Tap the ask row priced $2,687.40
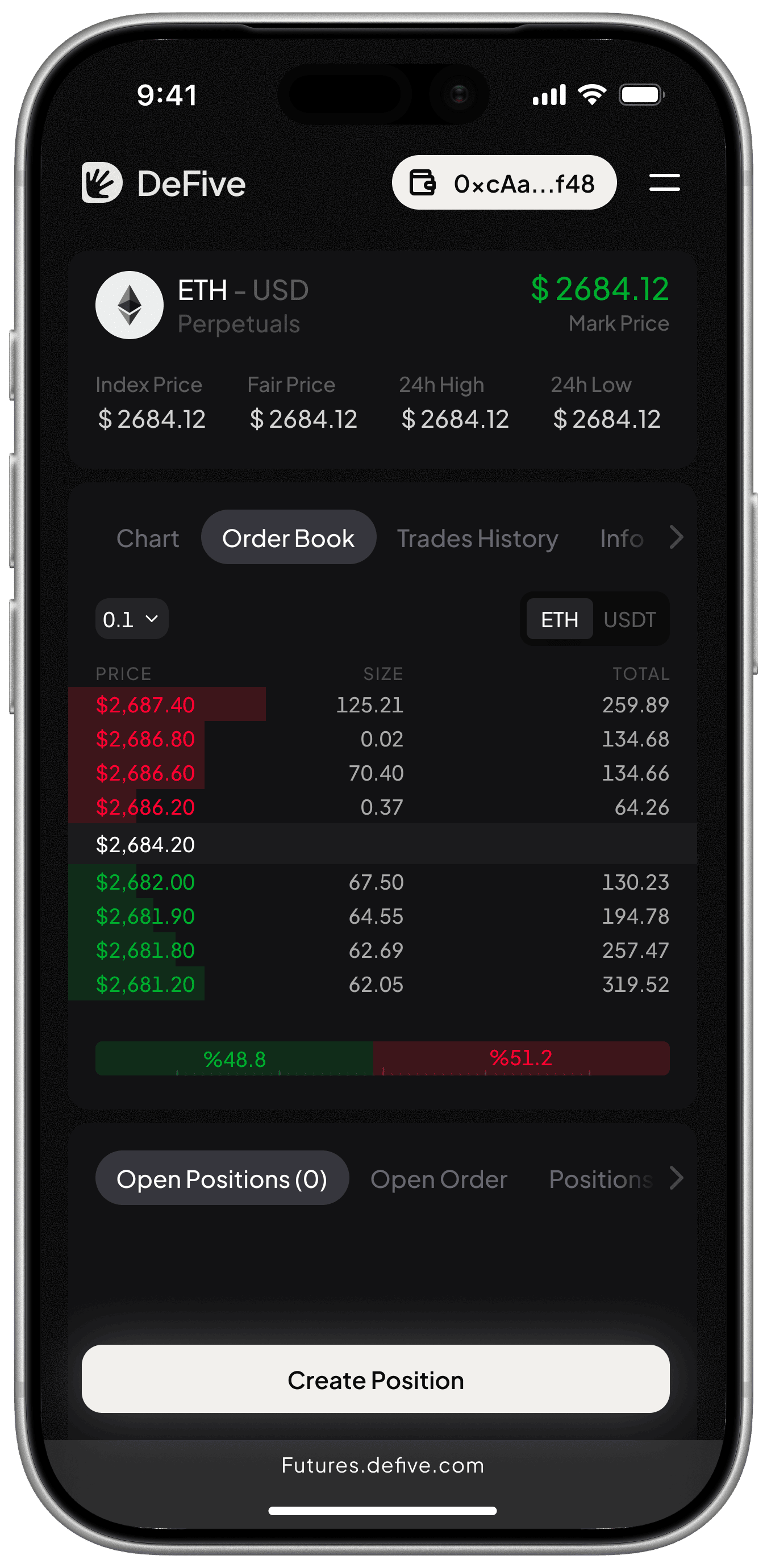The image size is (767, 1568). pyautogui.click(x=382, y=704)
